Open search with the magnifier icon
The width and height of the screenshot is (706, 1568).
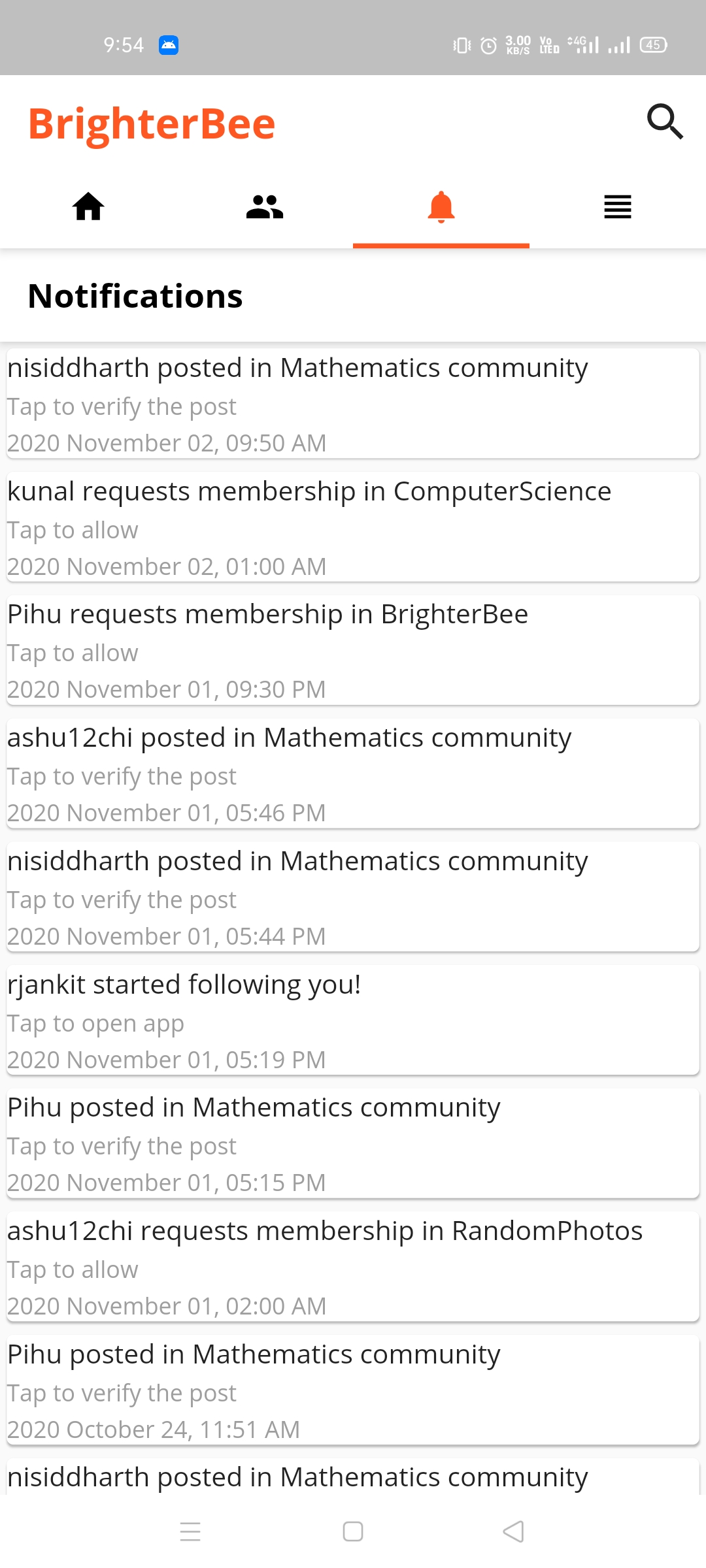665,122
